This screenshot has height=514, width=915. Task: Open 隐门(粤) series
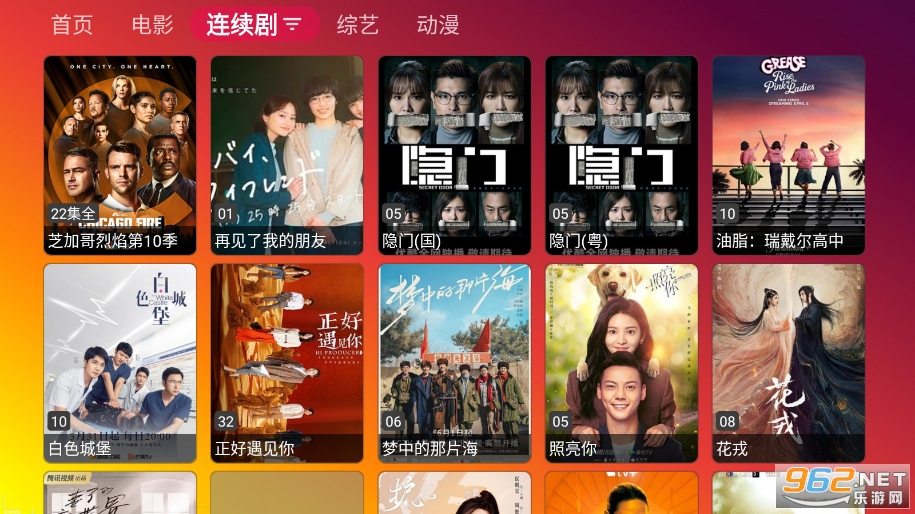click(x=621, y=155)
